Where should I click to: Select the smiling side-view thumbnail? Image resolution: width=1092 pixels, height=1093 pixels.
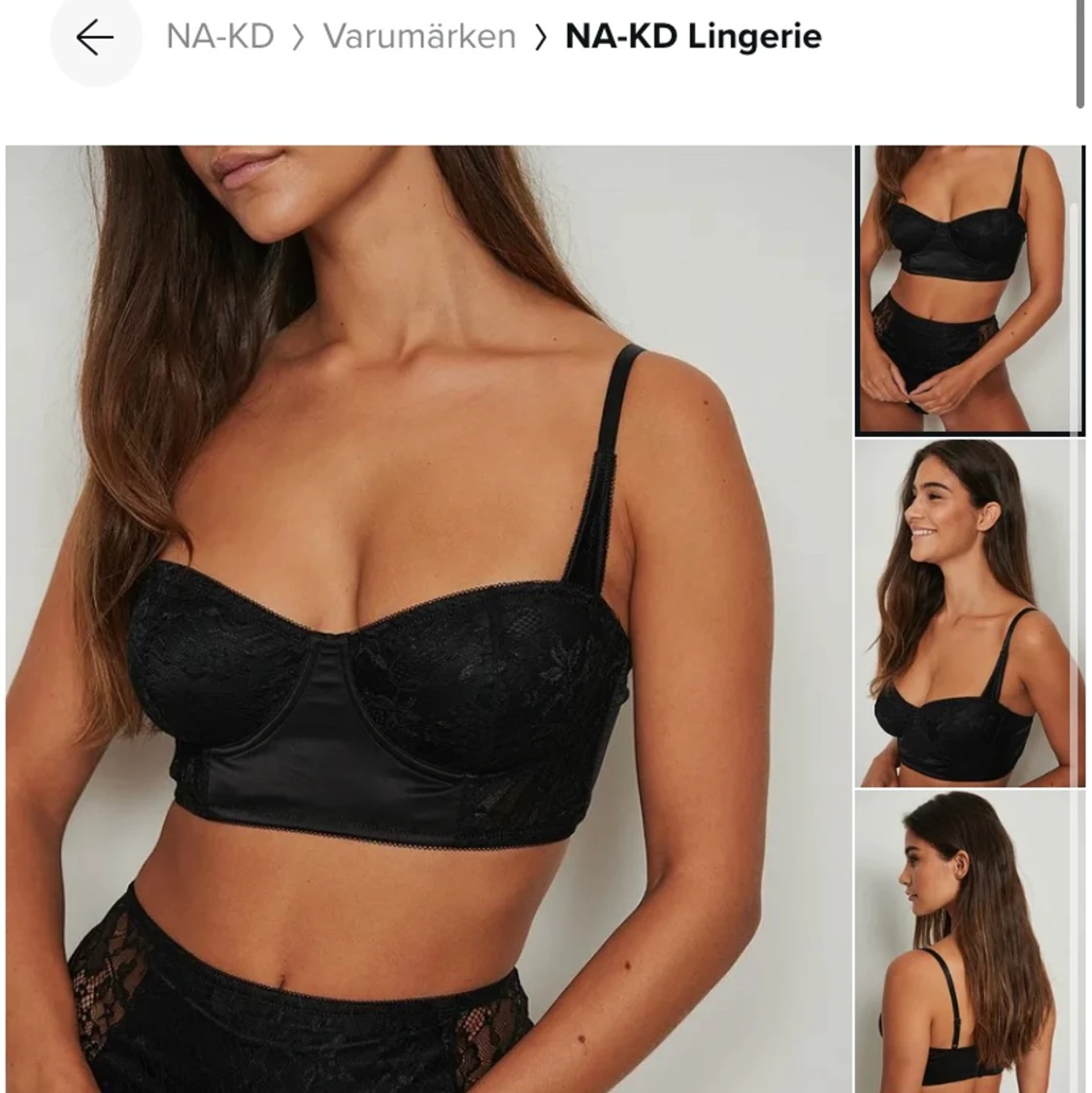[x=970, y=613]
